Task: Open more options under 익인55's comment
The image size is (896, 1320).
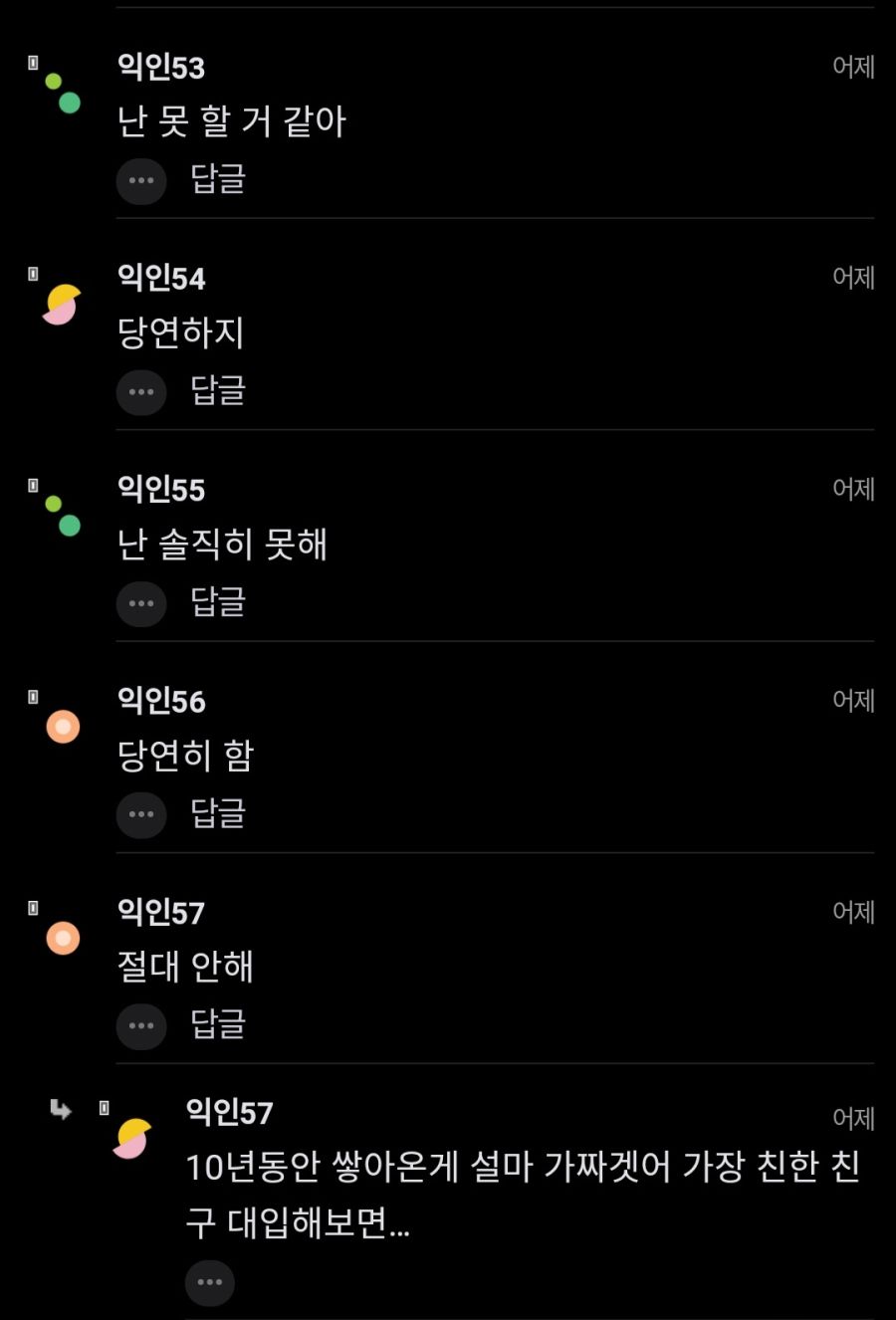Action: 141,603
